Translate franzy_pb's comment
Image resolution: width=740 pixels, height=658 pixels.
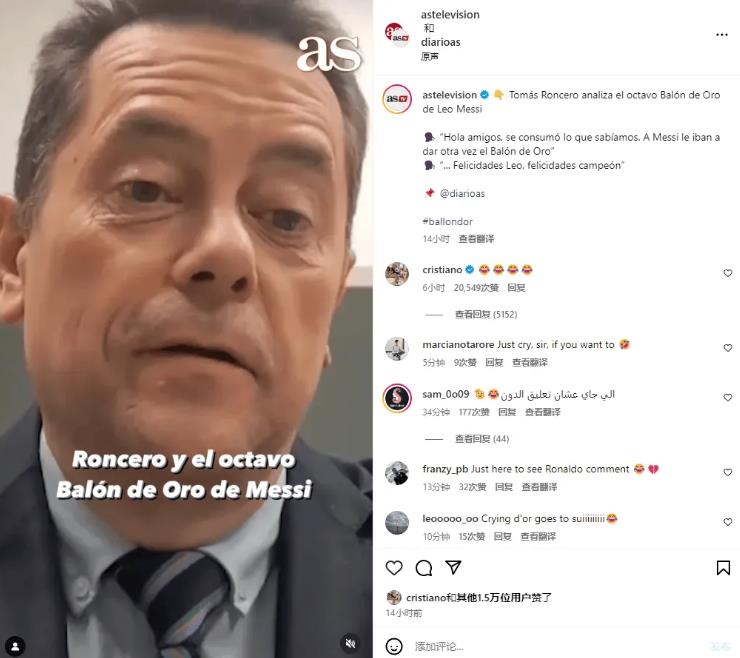tap(539, 487)
